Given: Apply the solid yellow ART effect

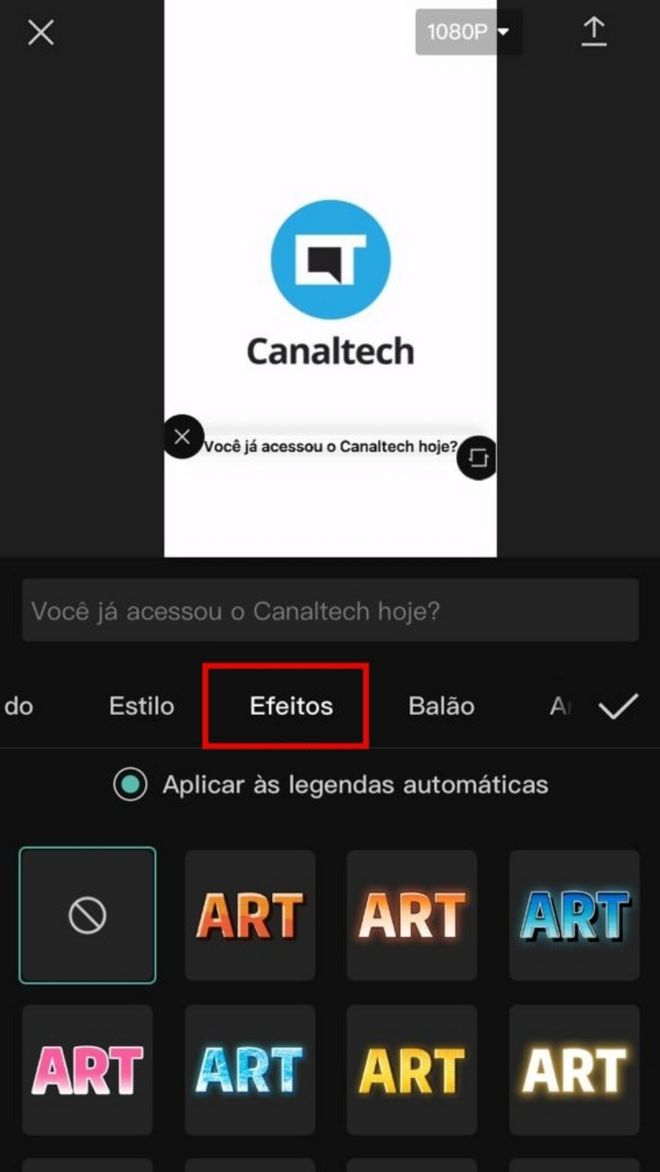Looking at the screenshot, I should [x=412, y=1070].
